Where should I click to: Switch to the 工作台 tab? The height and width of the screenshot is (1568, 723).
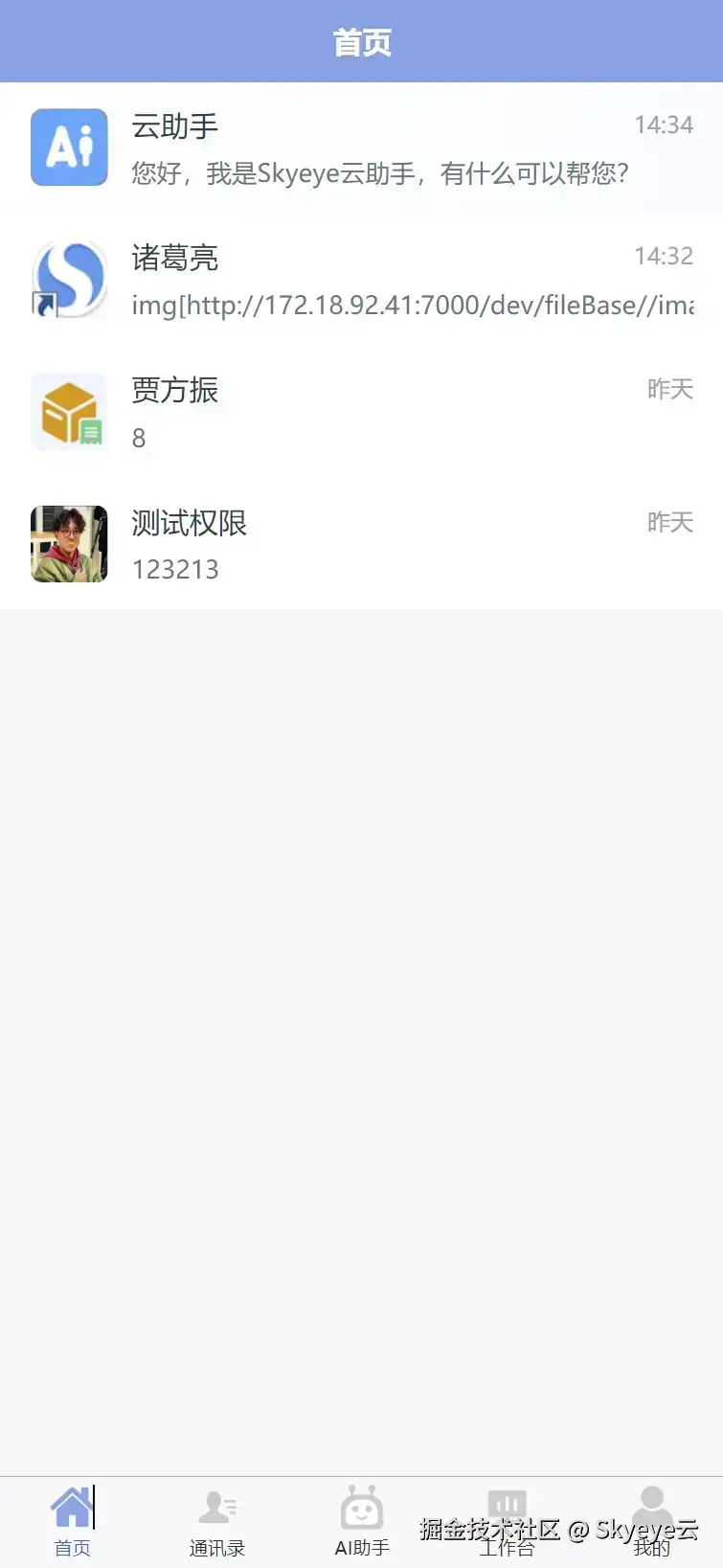[x=507, y=1522]
